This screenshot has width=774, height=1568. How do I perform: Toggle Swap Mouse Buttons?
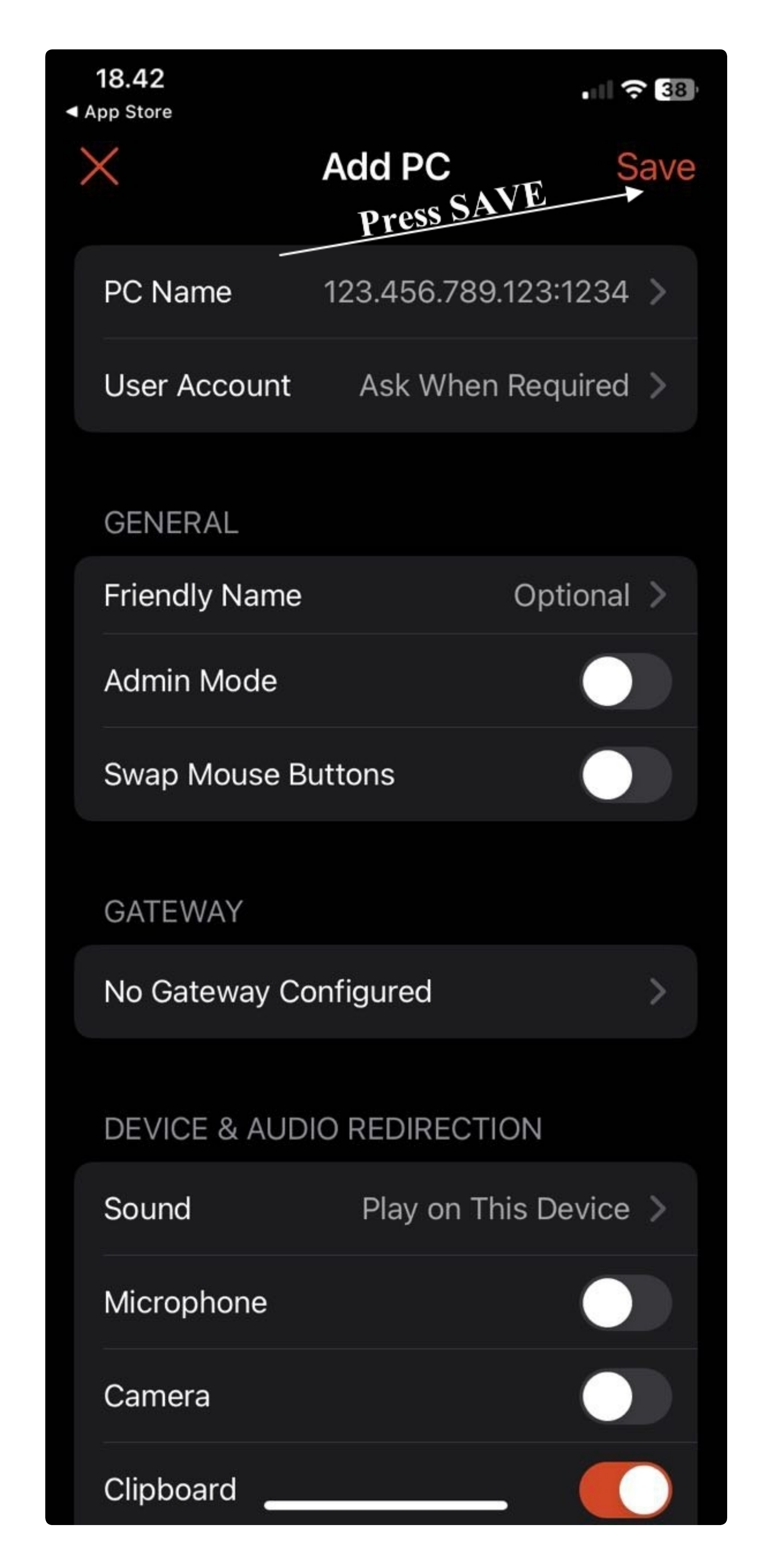coord(625,775)
